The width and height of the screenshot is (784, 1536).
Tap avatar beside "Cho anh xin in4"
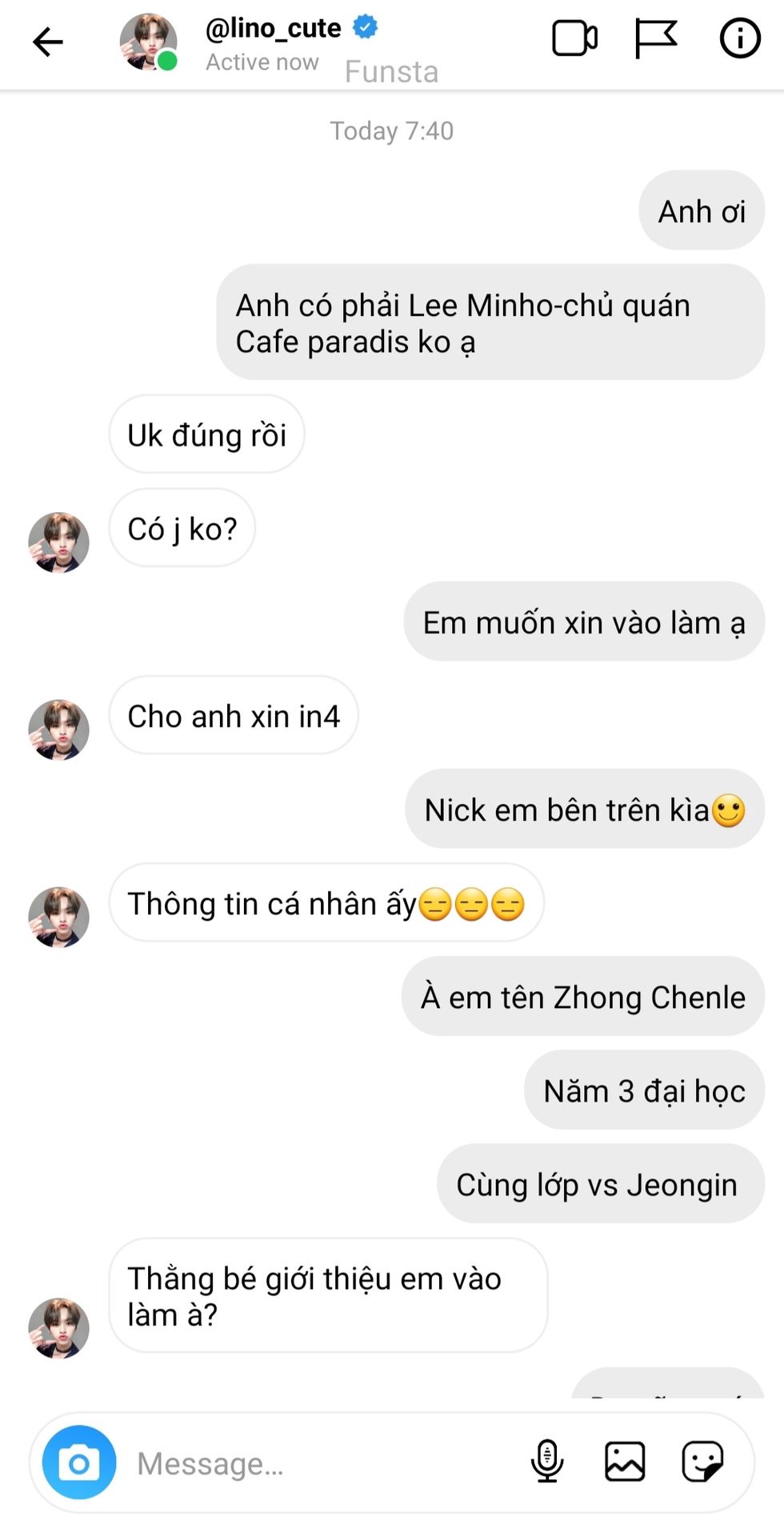coord(58,730)
